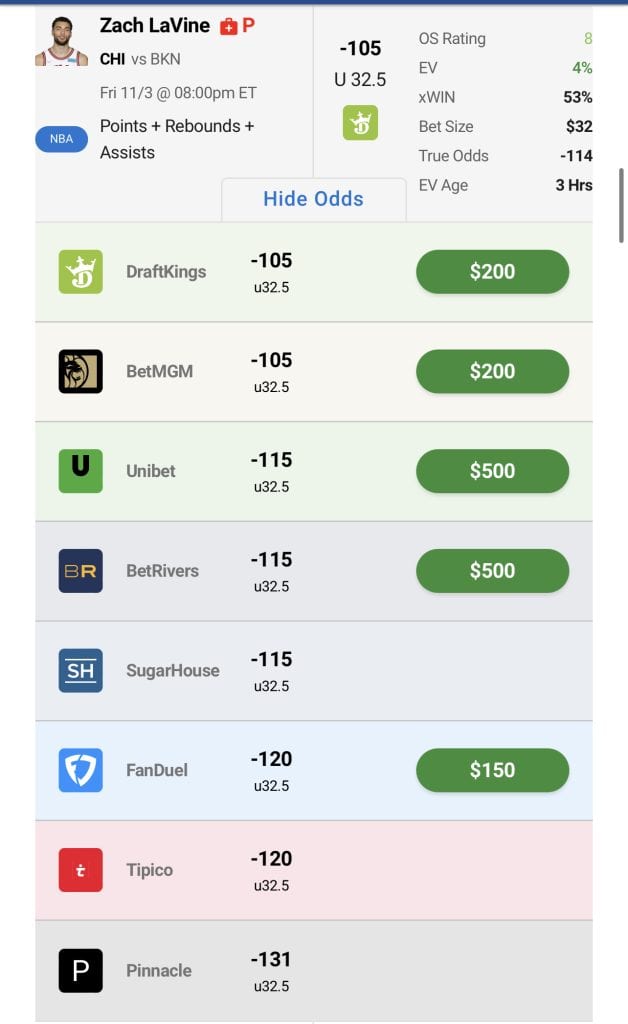Screen dimensions: 628x1024
Task: Tap the $200 button for DraftKings
Action: click(x=492, y=272)
